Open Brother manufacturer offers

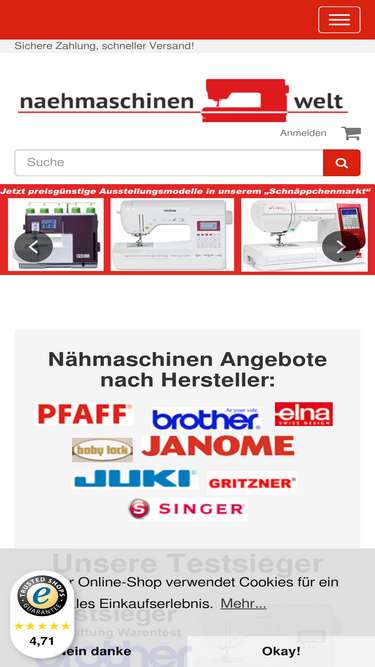point(206,419)
